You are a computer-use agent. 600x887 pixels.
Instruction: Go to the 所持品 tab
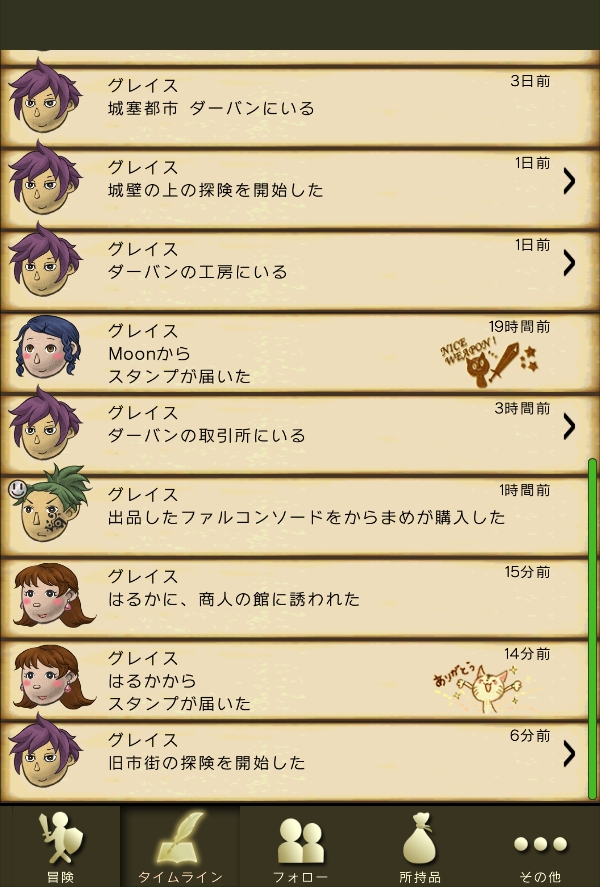pos(420,846)
